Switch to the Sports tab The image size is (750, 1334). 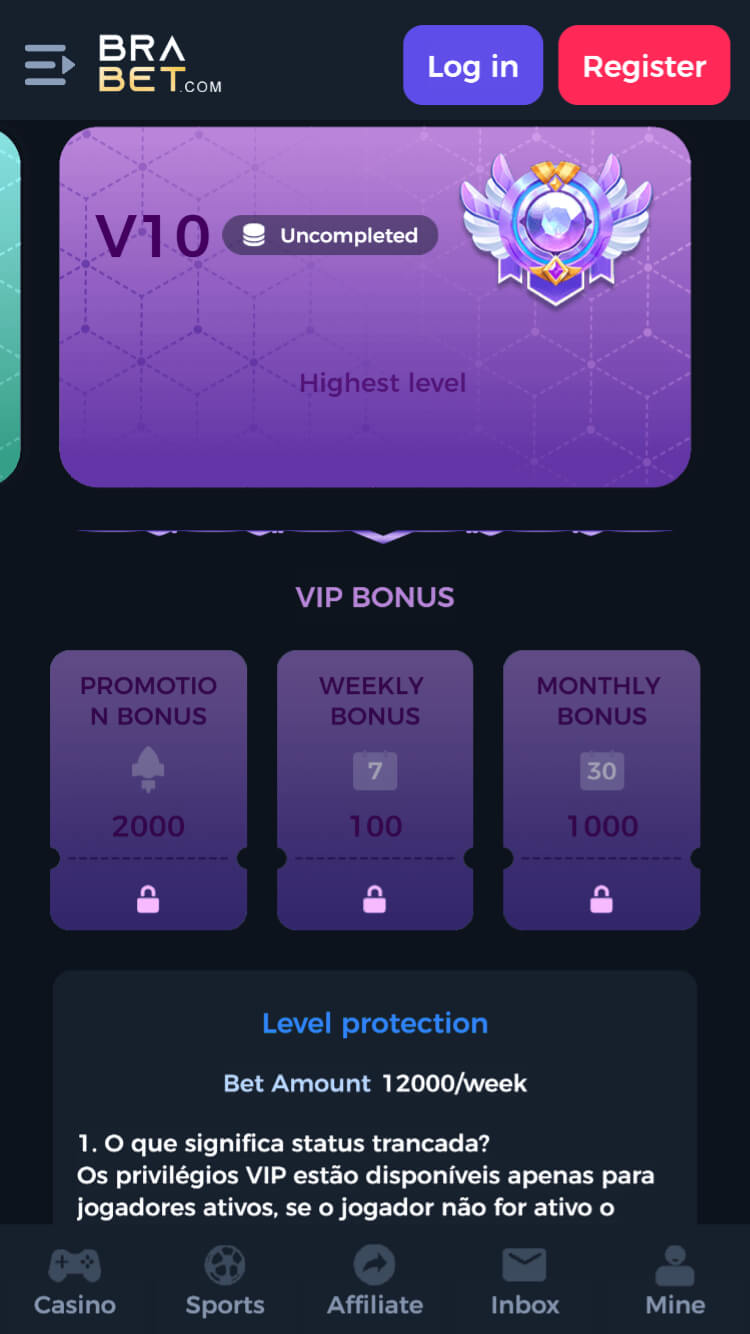(x=225, y=1281)
